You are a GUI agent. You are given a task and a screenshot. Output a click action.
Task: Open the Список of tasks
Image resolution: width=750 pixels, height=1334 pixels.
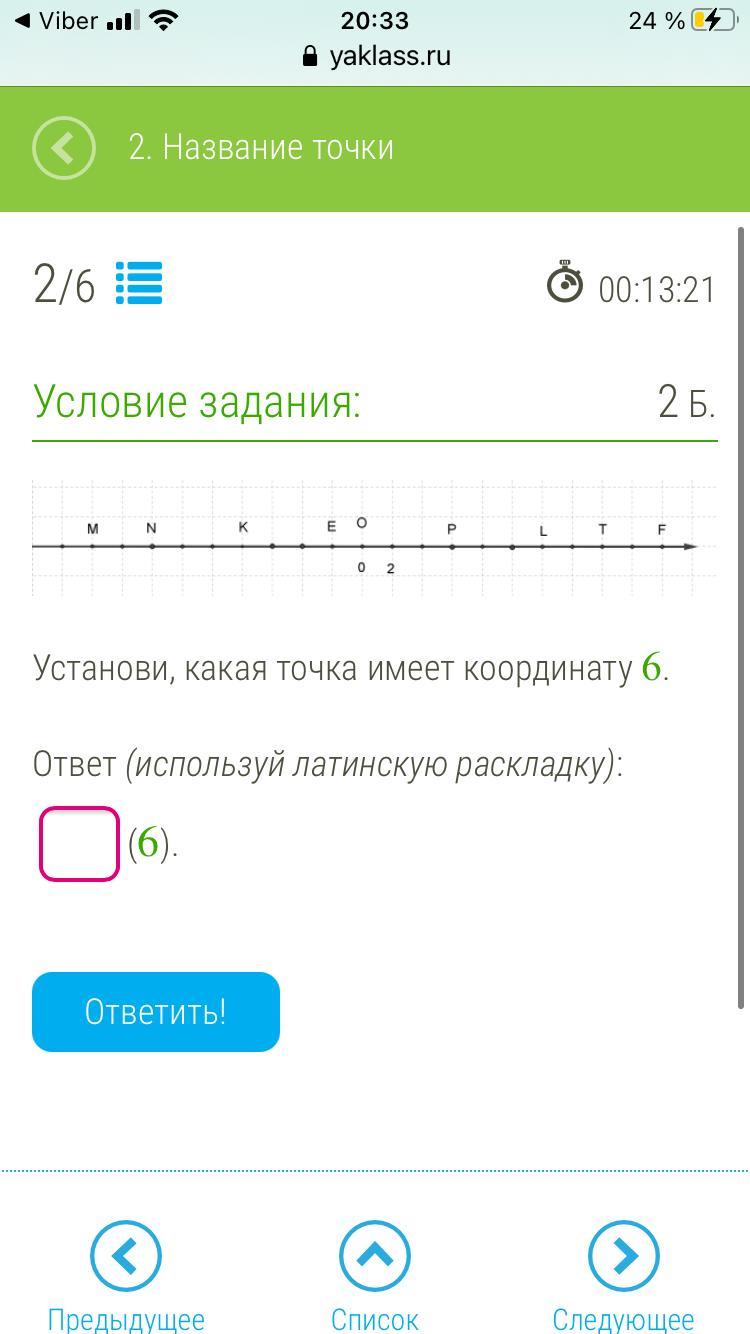(375, 1277)
